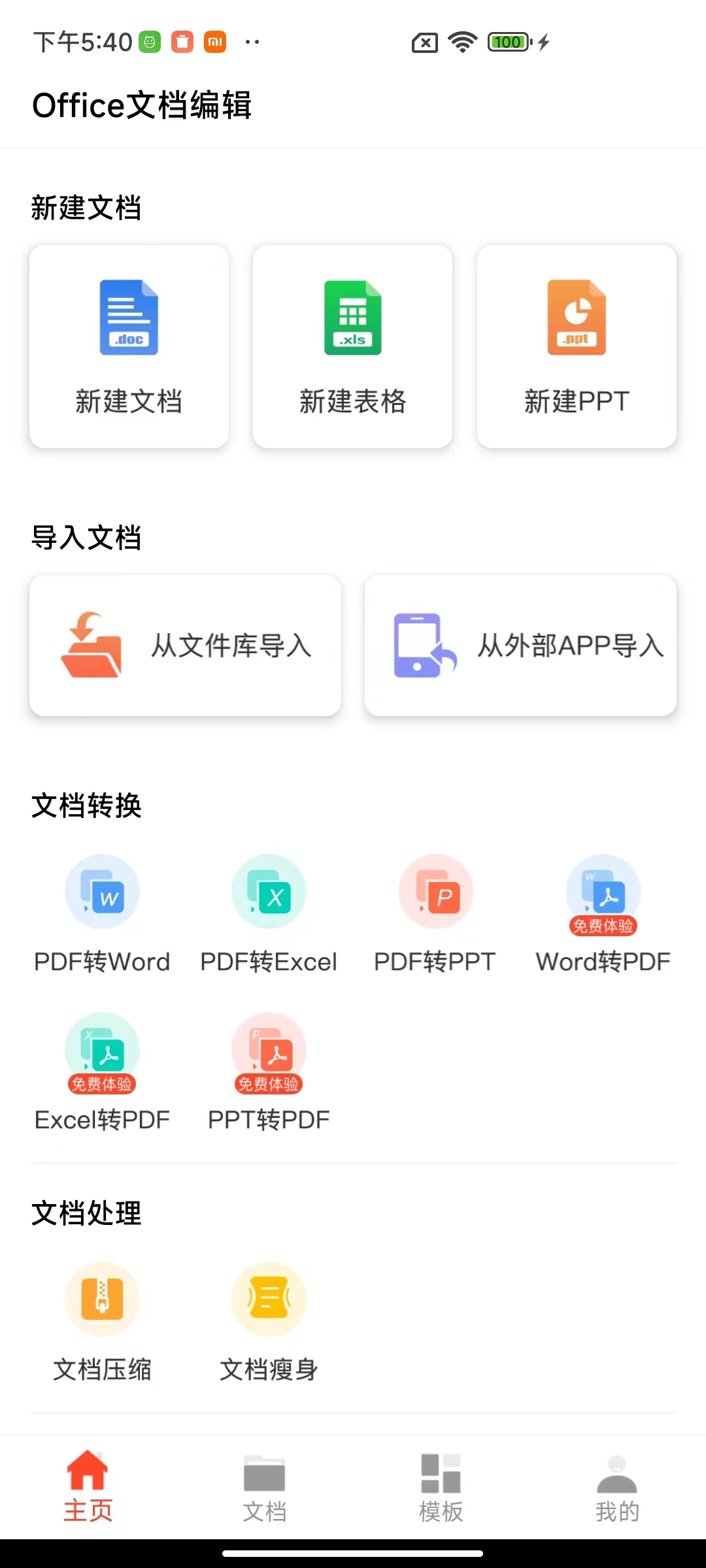
Task: Open document slimming (文档瘦身)
Action: click(269, 1322)
